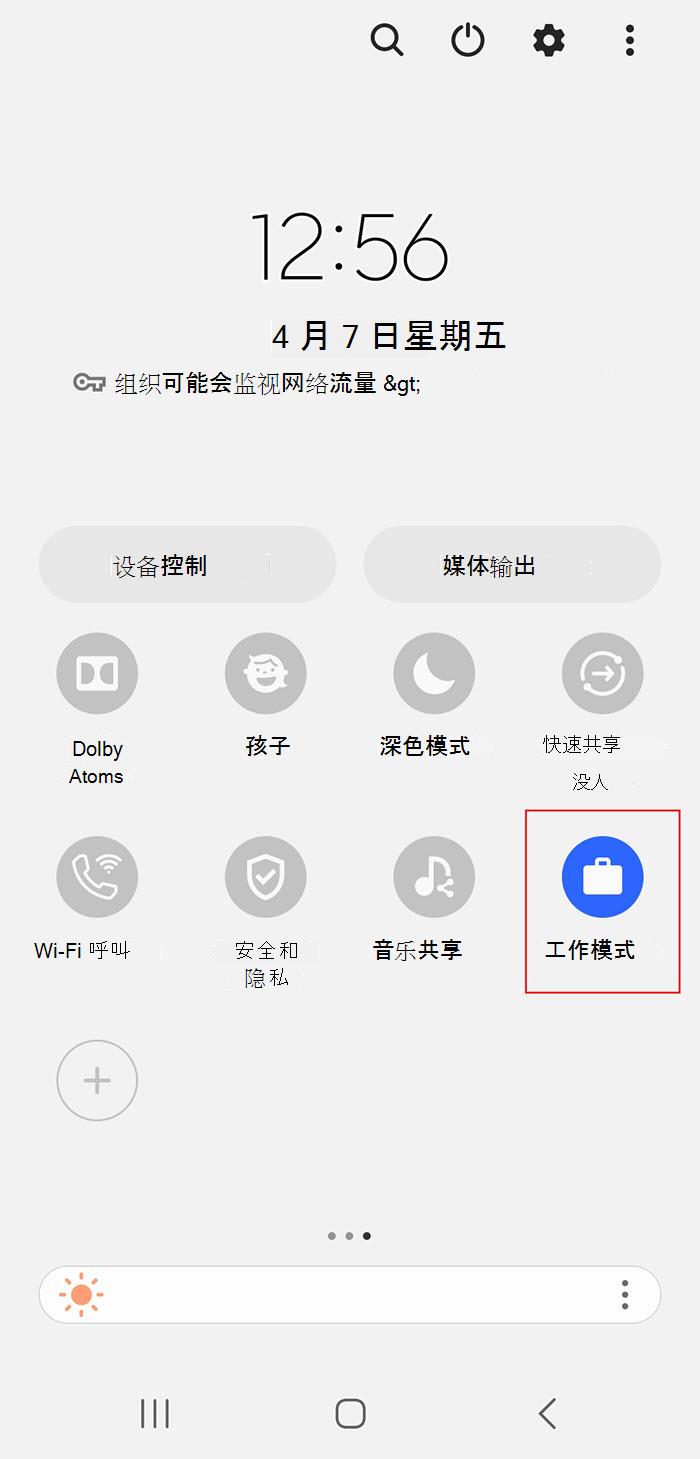700x1459 pixels.
Task: Toggle the 快速共享 tile
Action: click(602, 674)
